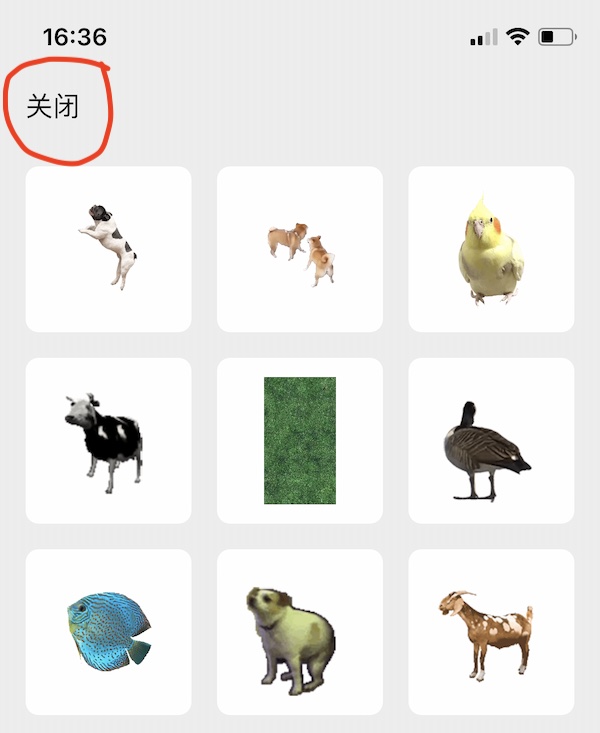Choose the green grass tile

pos(300,441)
